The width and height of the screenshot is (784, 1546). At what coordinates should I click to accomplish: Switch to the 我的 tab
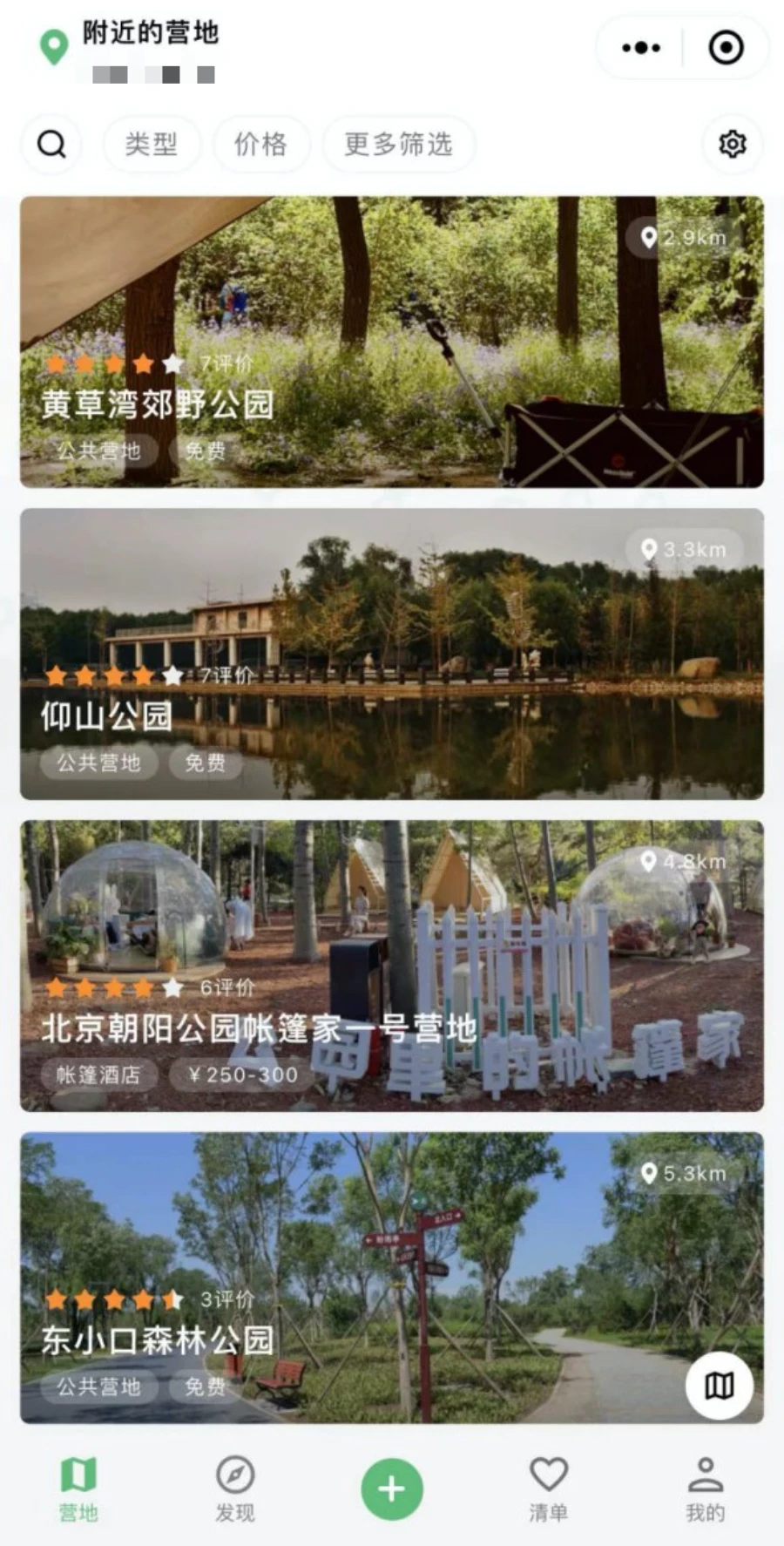(x=705, y=1488)
